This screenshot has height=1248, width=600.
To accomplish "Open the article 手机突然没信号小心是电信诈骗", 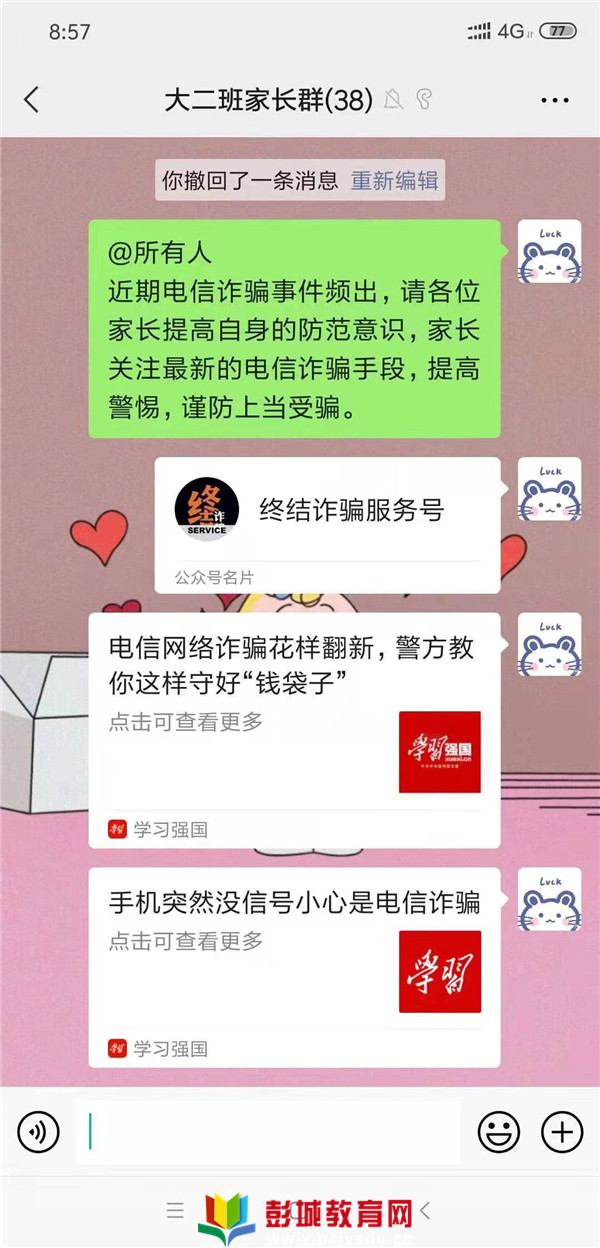I will click(x=294, y=965).
